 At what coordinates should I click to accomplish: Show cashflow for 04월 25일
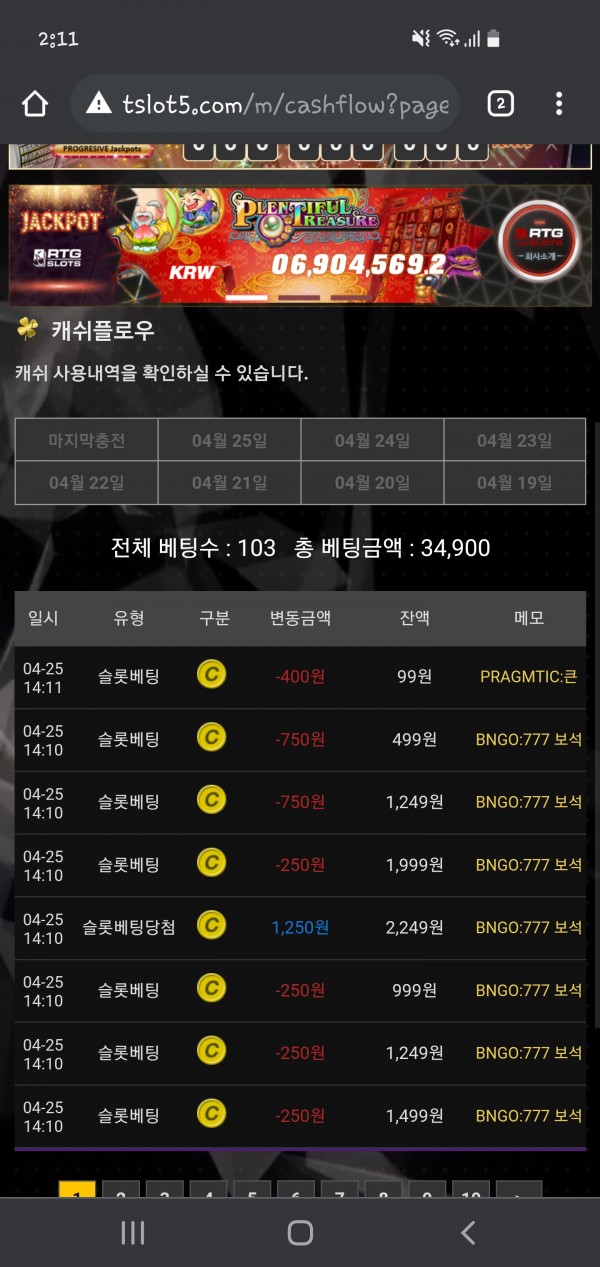click(230, 440)
